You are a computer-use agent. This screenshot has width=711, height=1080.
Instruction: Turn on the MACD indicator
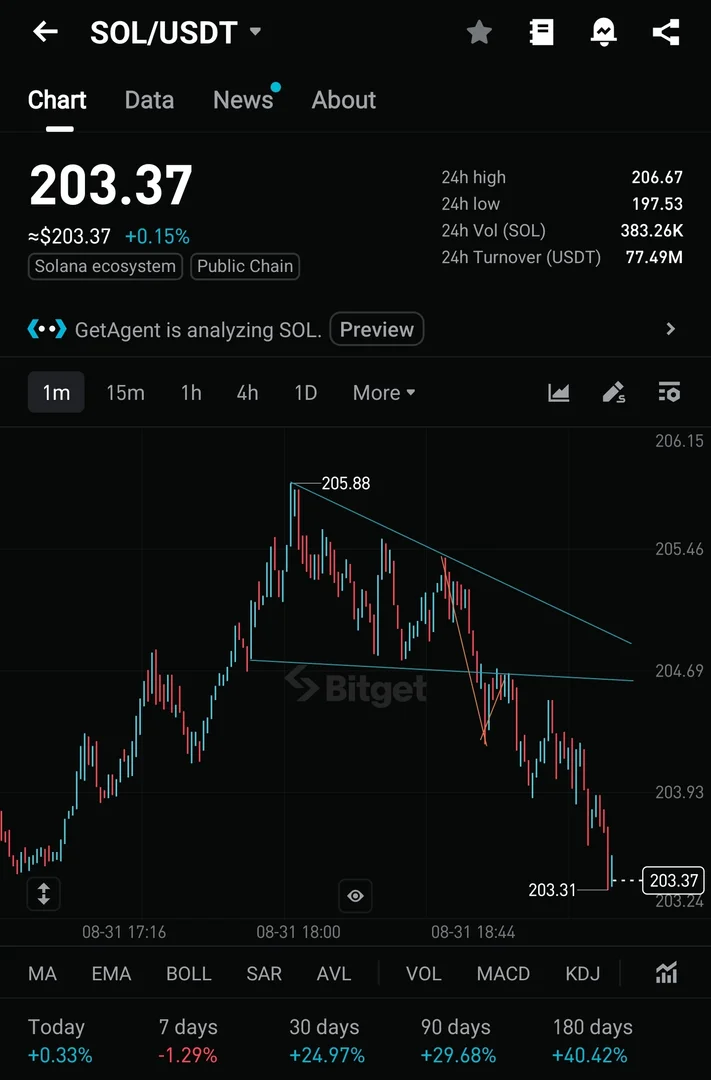pos(503,973)
